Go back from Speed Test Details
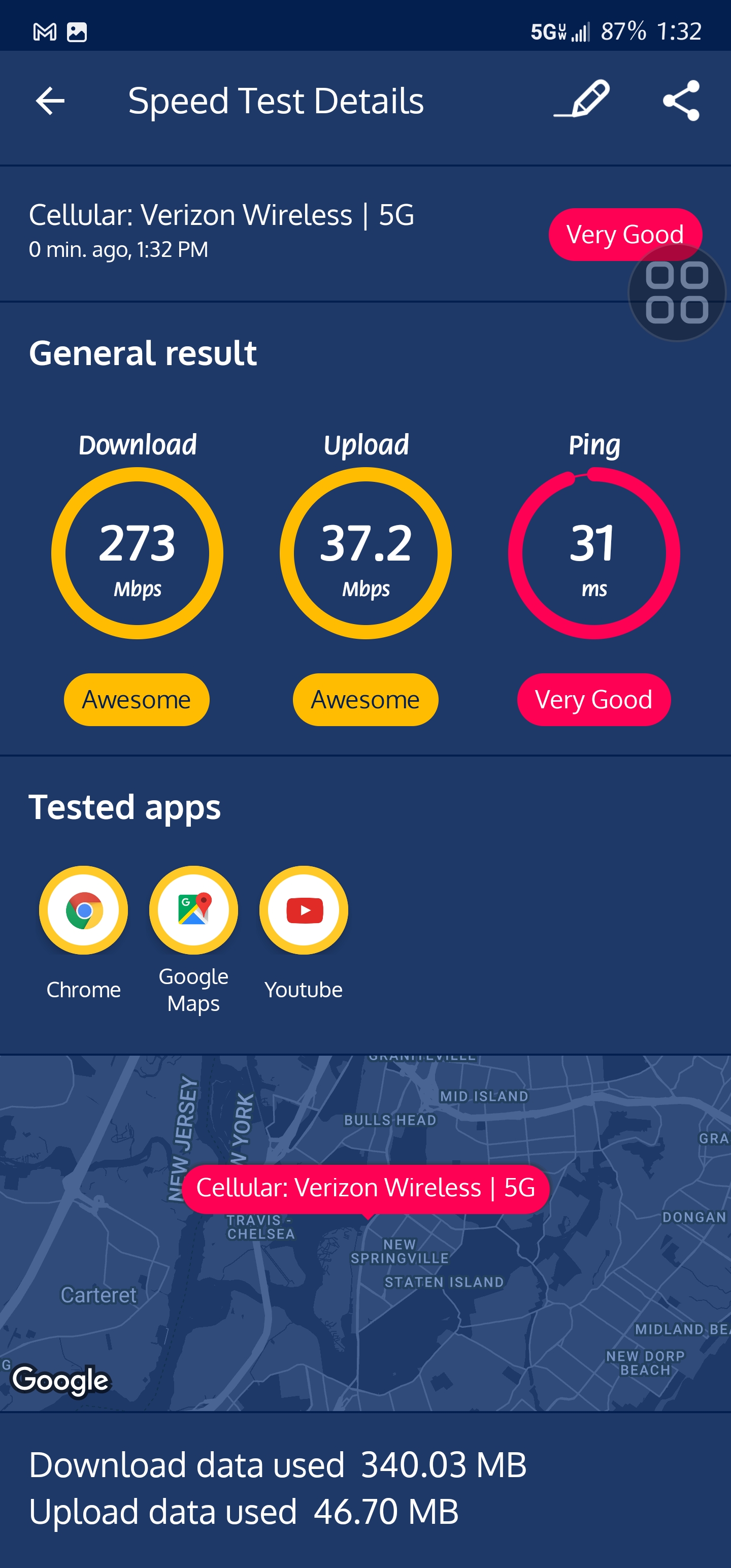Viewport: 731px width, 1568px height. 50,101
